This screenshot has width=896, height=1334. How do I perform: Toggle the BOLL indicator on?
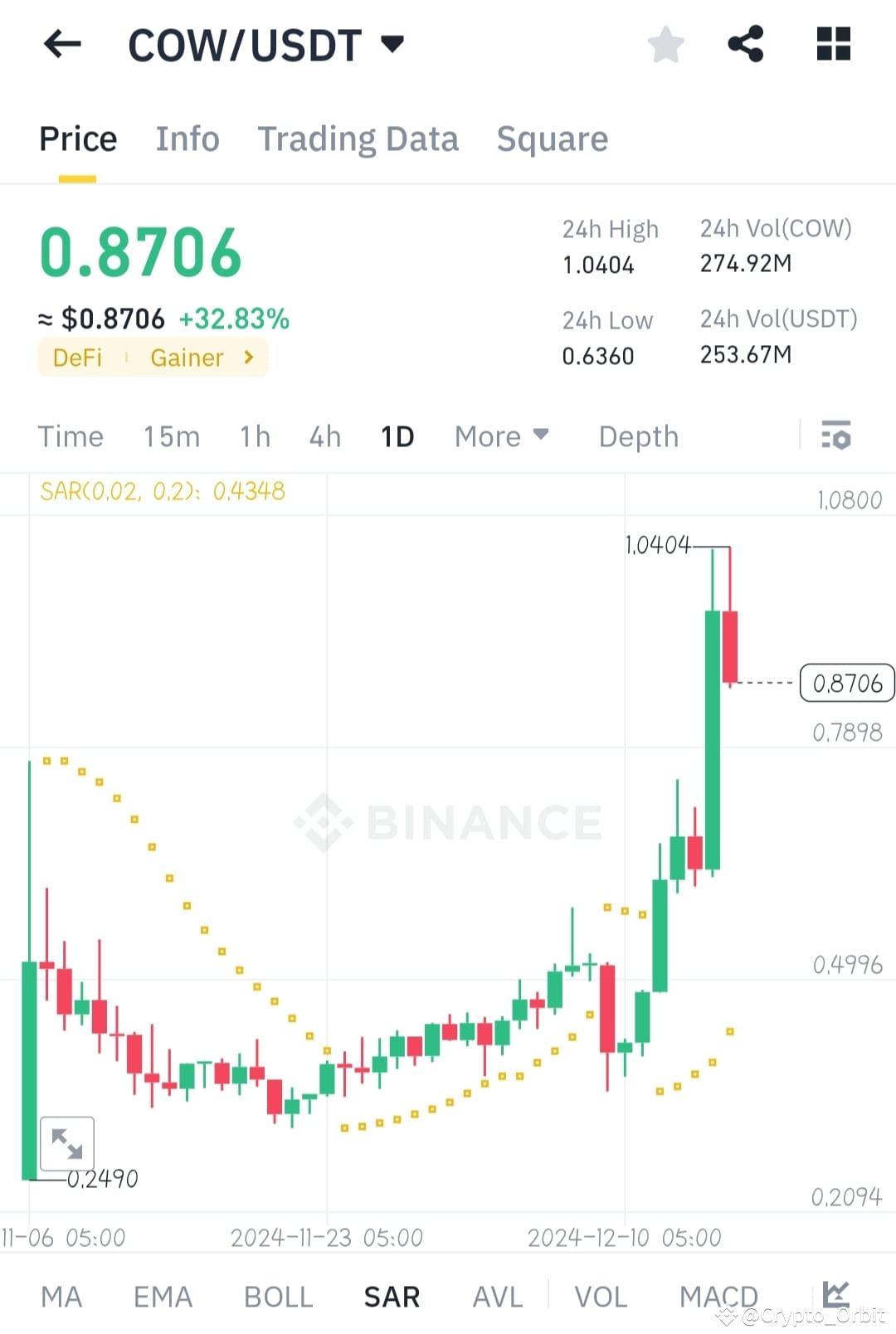click(278, 1296)
